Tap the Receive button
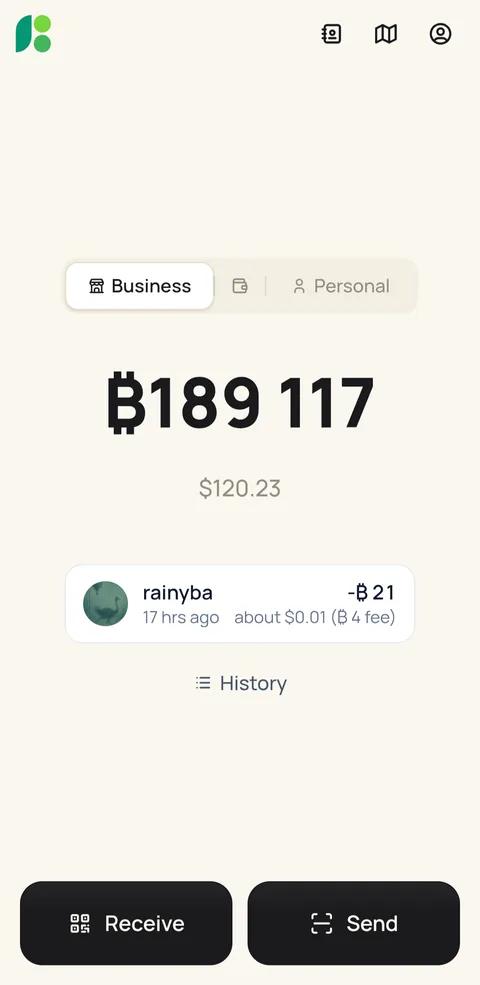 coord(126,923)
